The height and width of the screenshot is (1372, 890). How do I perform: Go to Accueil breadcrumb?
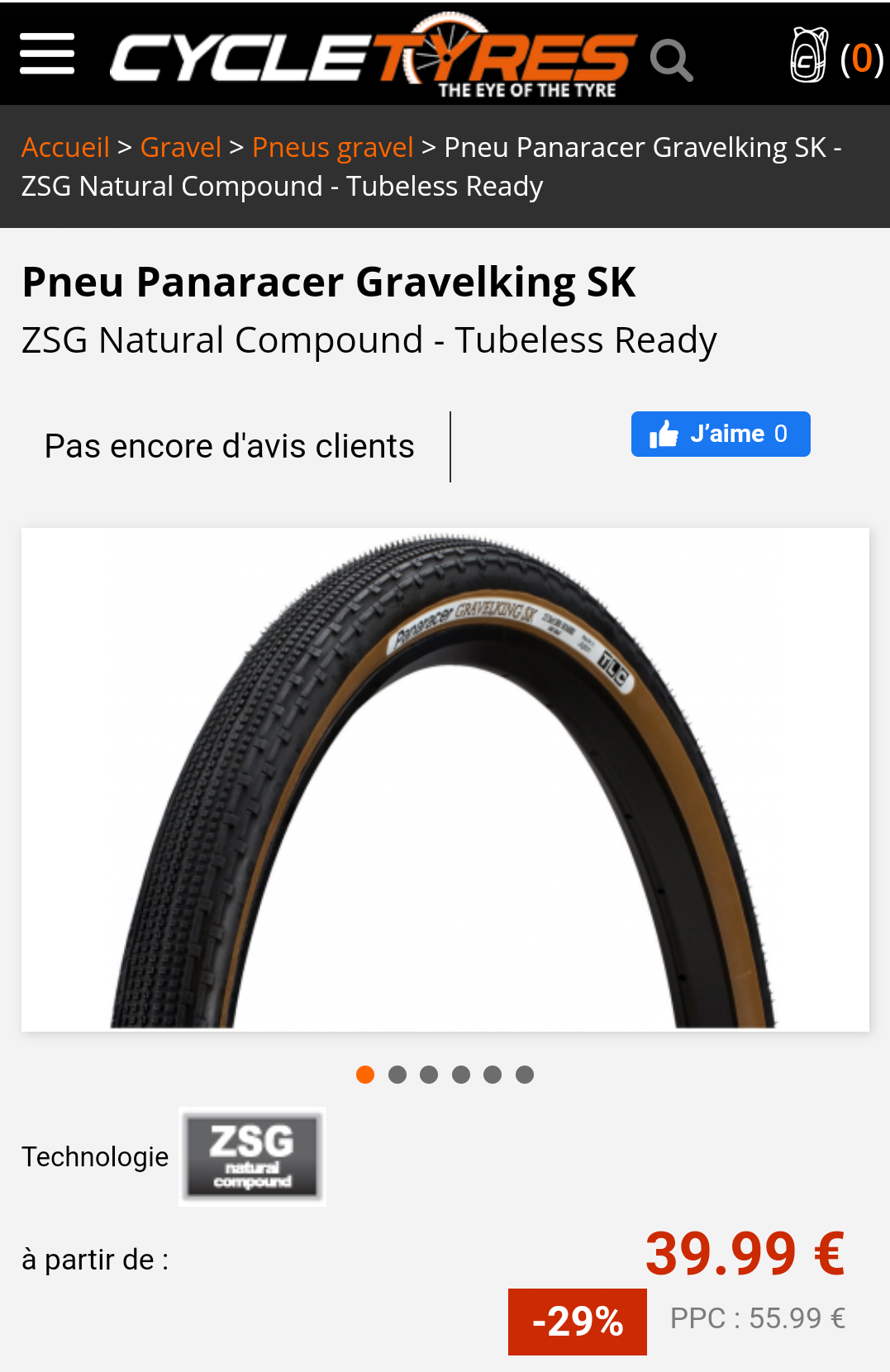(65, 147)
